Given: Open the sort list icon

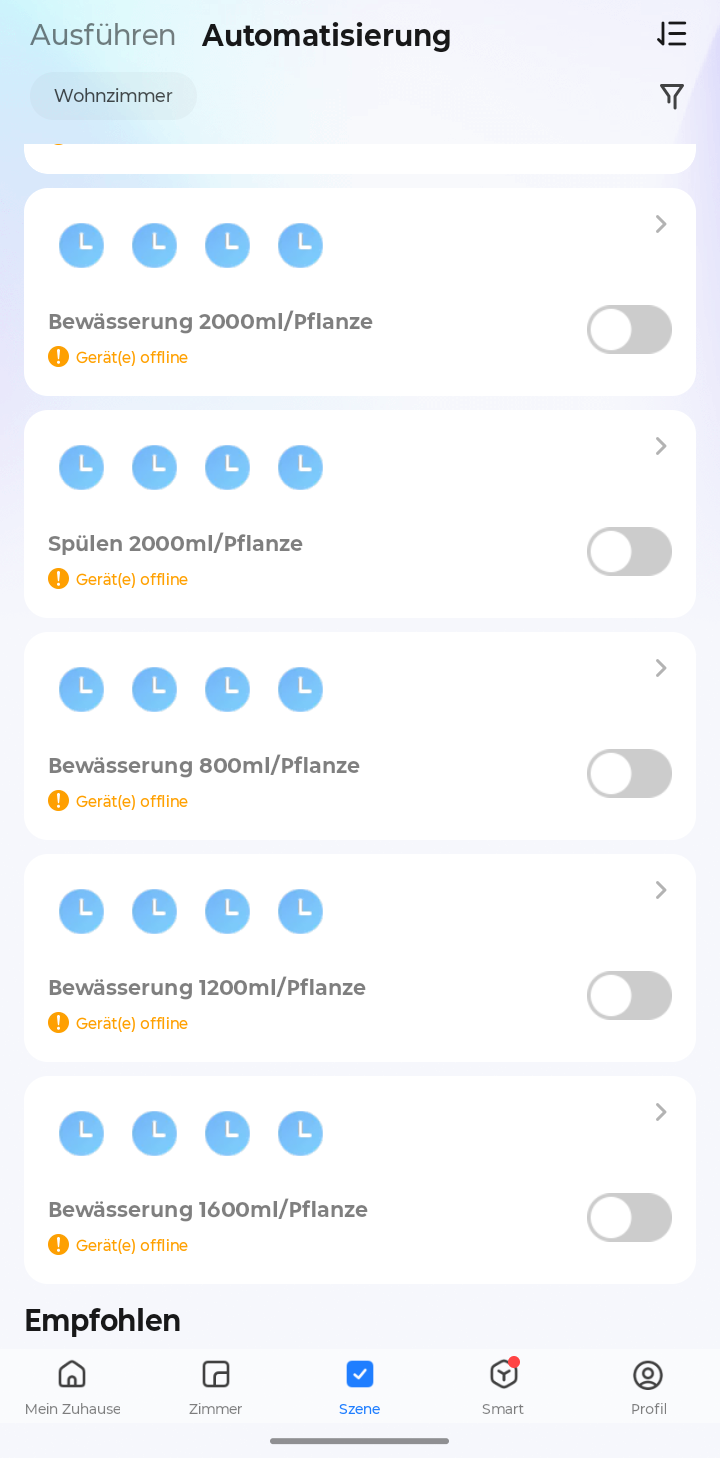Looking at the screenshot, I should tap(672, 34).
